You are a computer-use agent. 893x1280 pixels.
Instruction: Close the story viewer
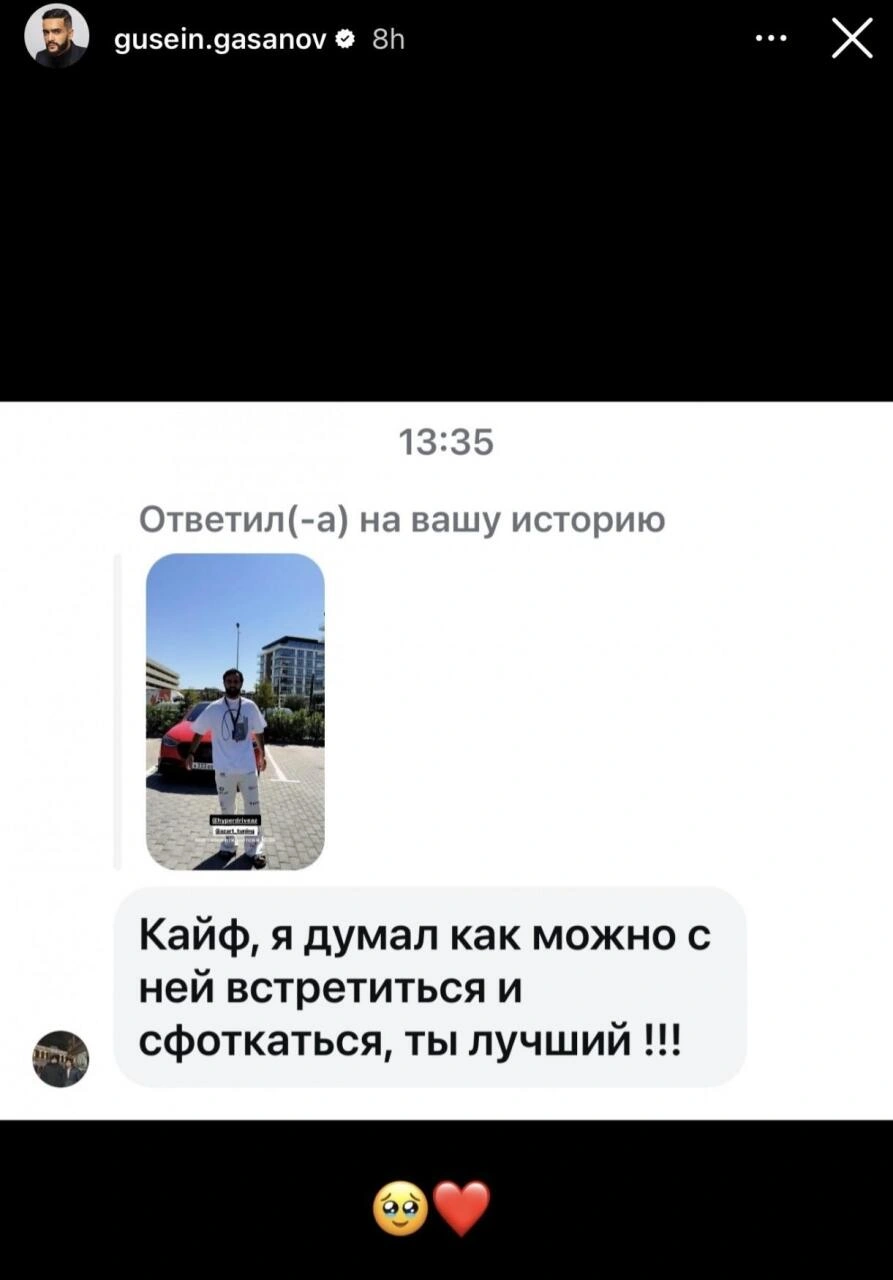pos(852,39)
